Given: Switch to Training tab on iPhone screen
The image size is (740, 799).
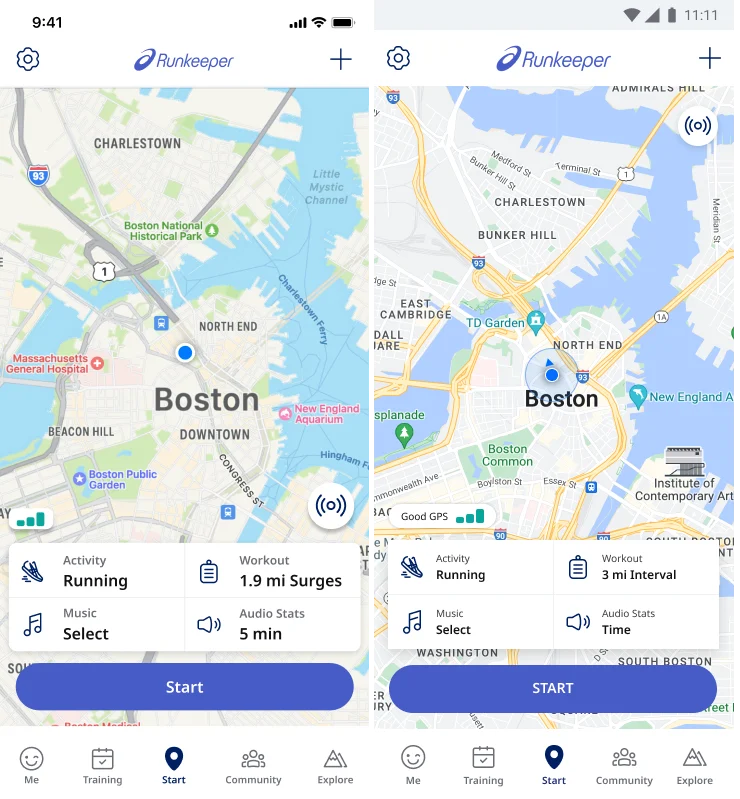Looking at the screenshot, I should [102, 766].
